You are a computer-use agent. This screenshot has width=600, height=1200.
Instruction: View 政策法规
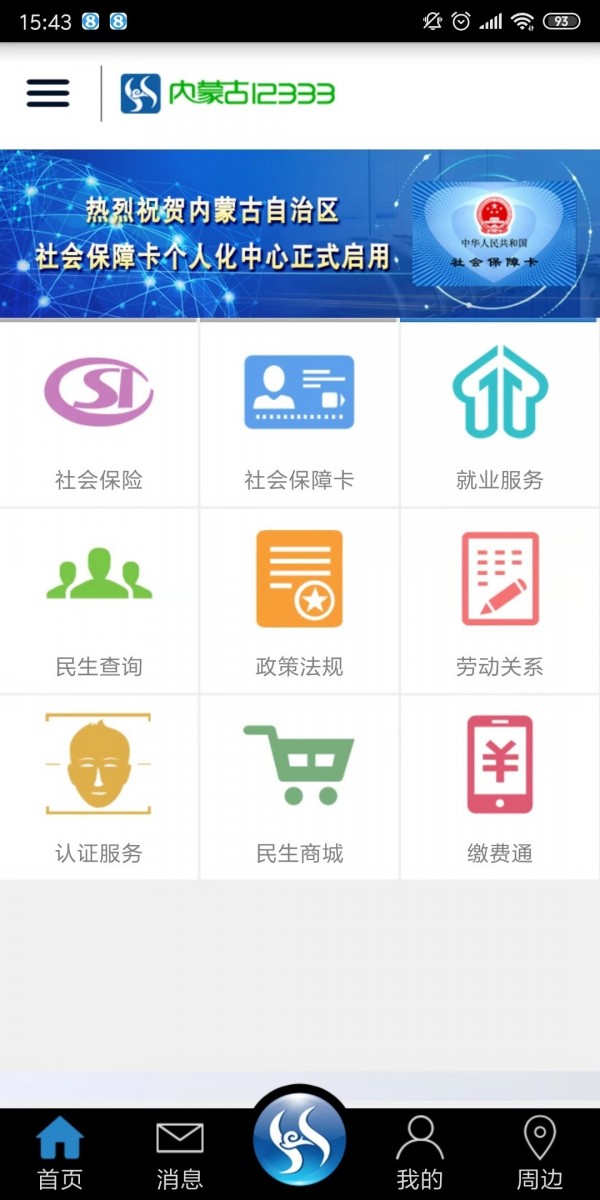click(299, 601)
